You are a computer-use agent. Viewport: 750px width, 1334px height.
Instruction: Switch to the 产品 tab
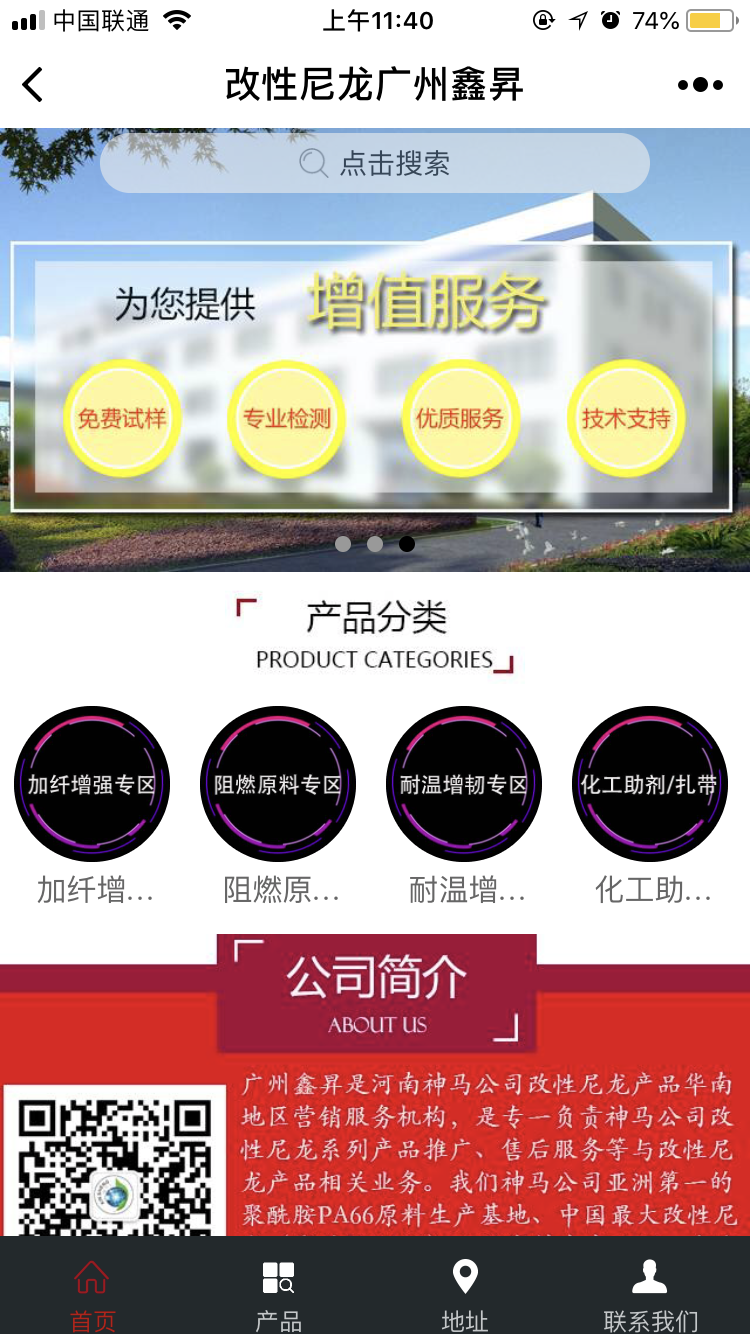(x=278, y=1292)
